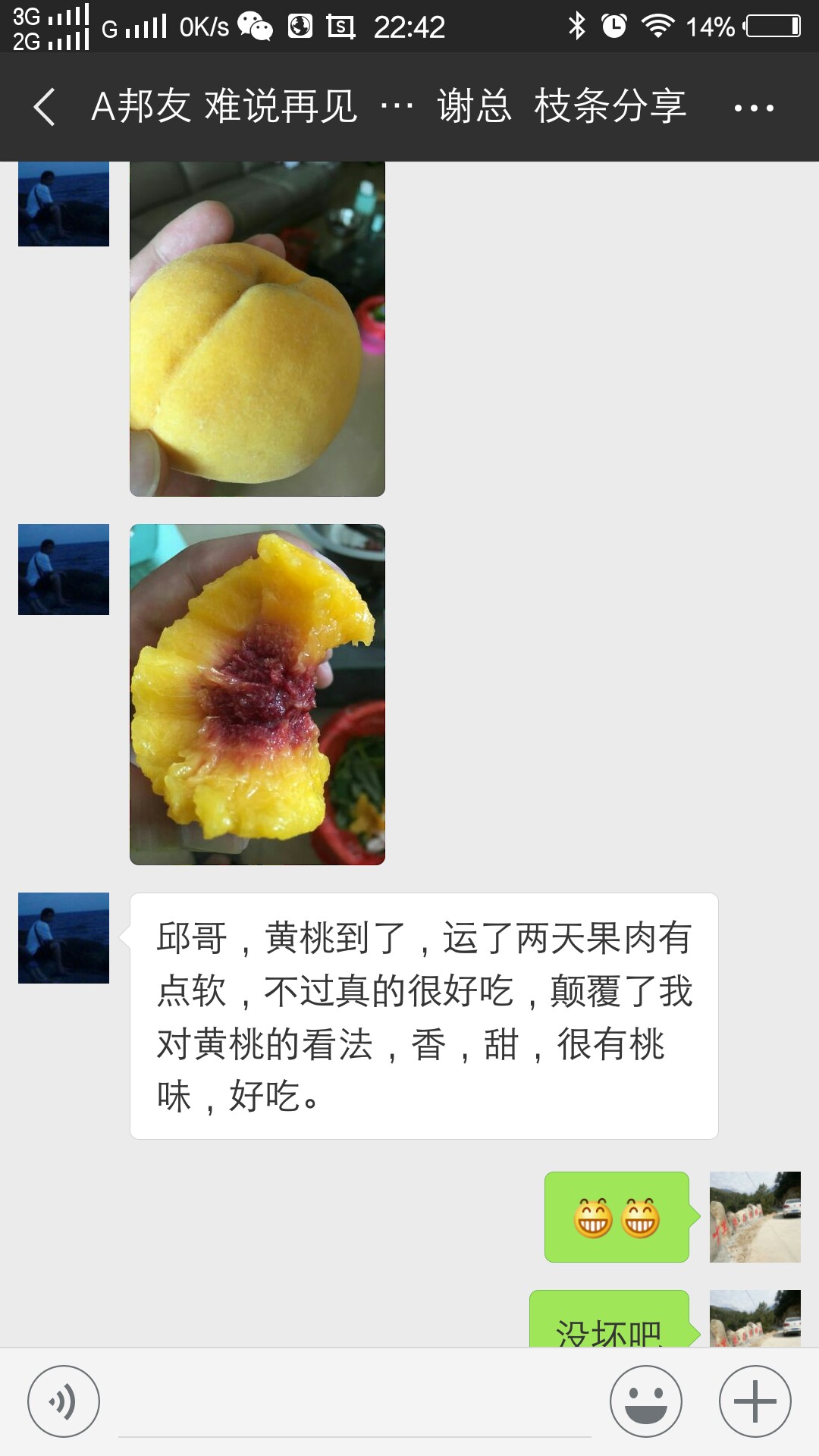View the cut-open peach photo
This screenshot has height=1456, width=819.
click(257, 694)
